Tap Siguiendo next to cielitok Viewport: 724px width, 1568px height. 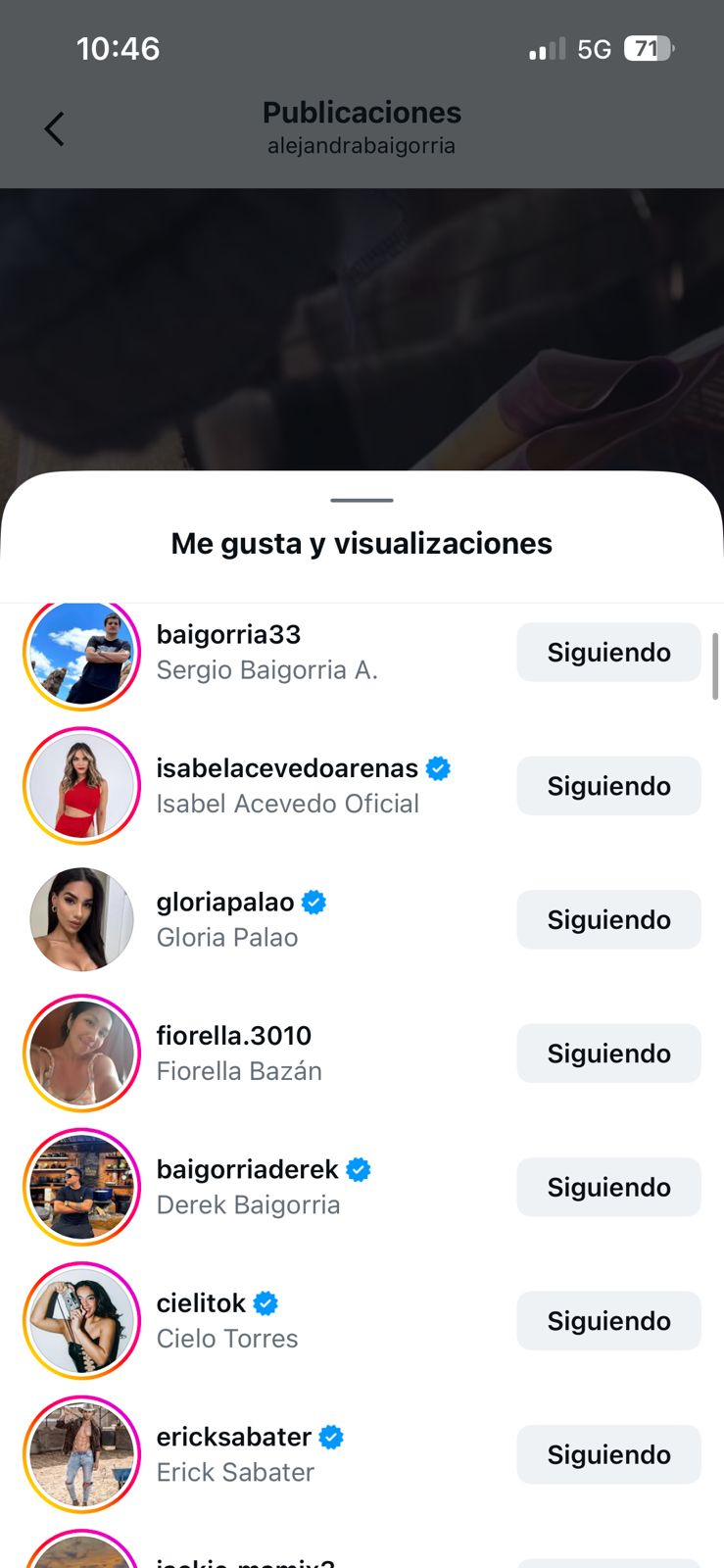point(608,1321)
